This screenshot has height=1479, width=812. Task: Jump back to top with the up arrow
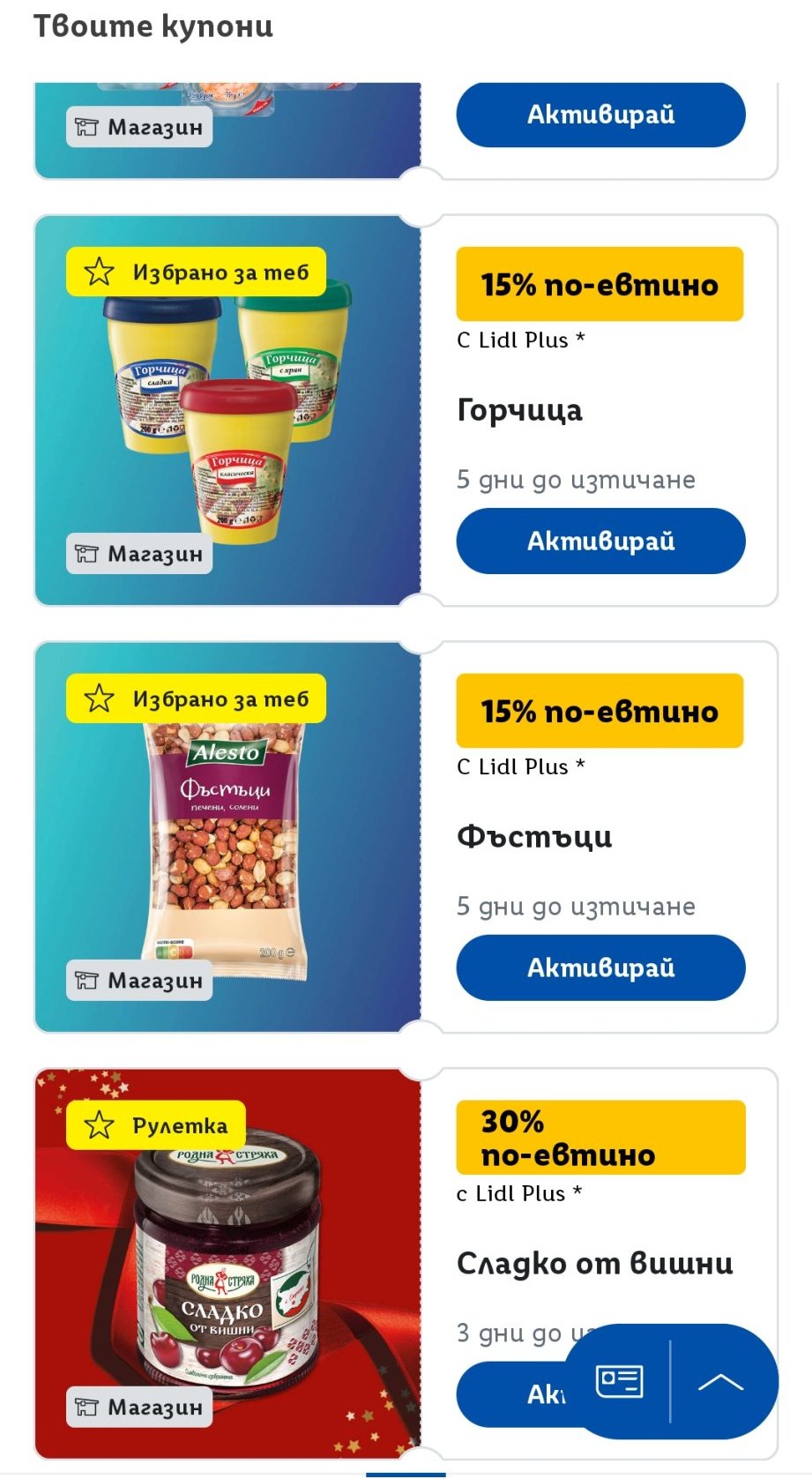pyautogui.click(x=720, y=1381)
